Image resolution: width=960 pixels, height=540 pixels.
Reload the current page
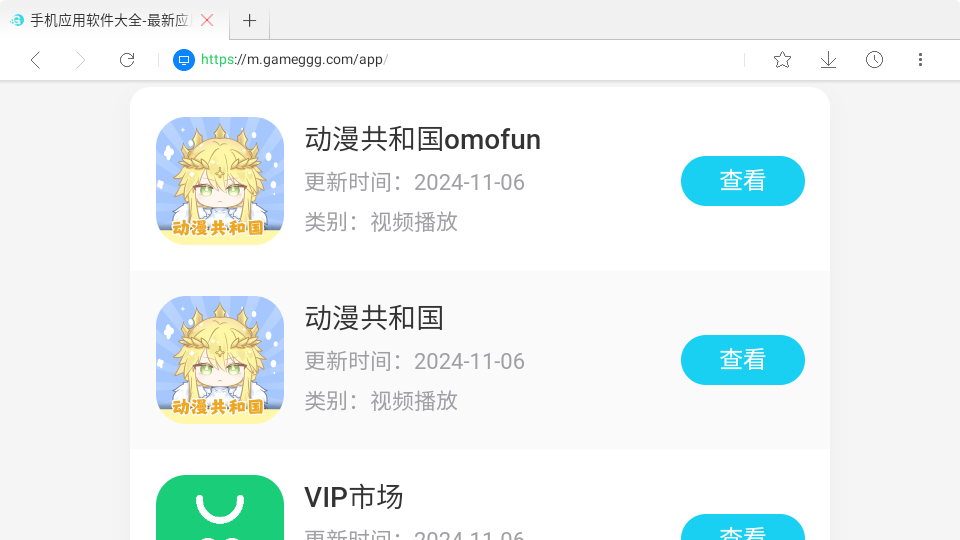pyautogui.click(x=127, y=60)
